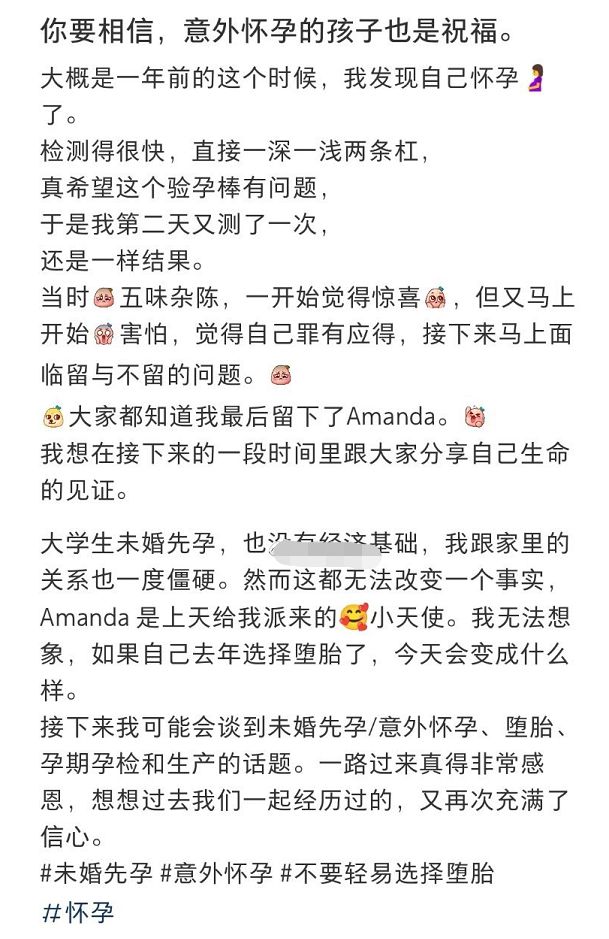Open the blue #怀孕 hashtag
609x939 pixels.
point(80,912)
